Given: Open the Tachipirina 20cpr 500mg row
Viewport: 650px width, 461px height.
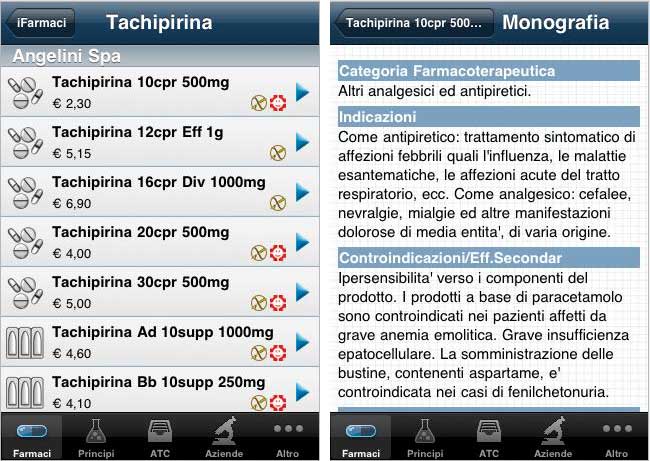Looking at the screenshot, I should point(160,242).
